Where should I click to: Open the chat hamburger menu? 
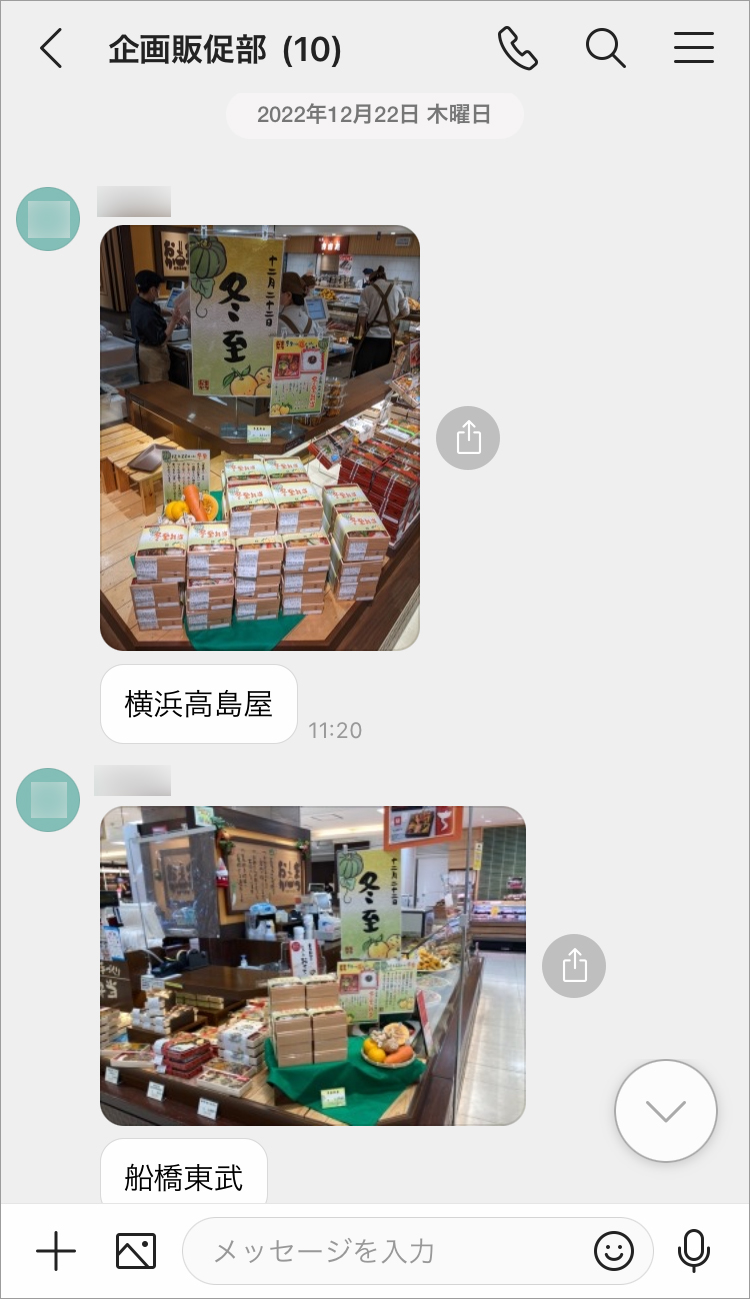click(693, 48)
